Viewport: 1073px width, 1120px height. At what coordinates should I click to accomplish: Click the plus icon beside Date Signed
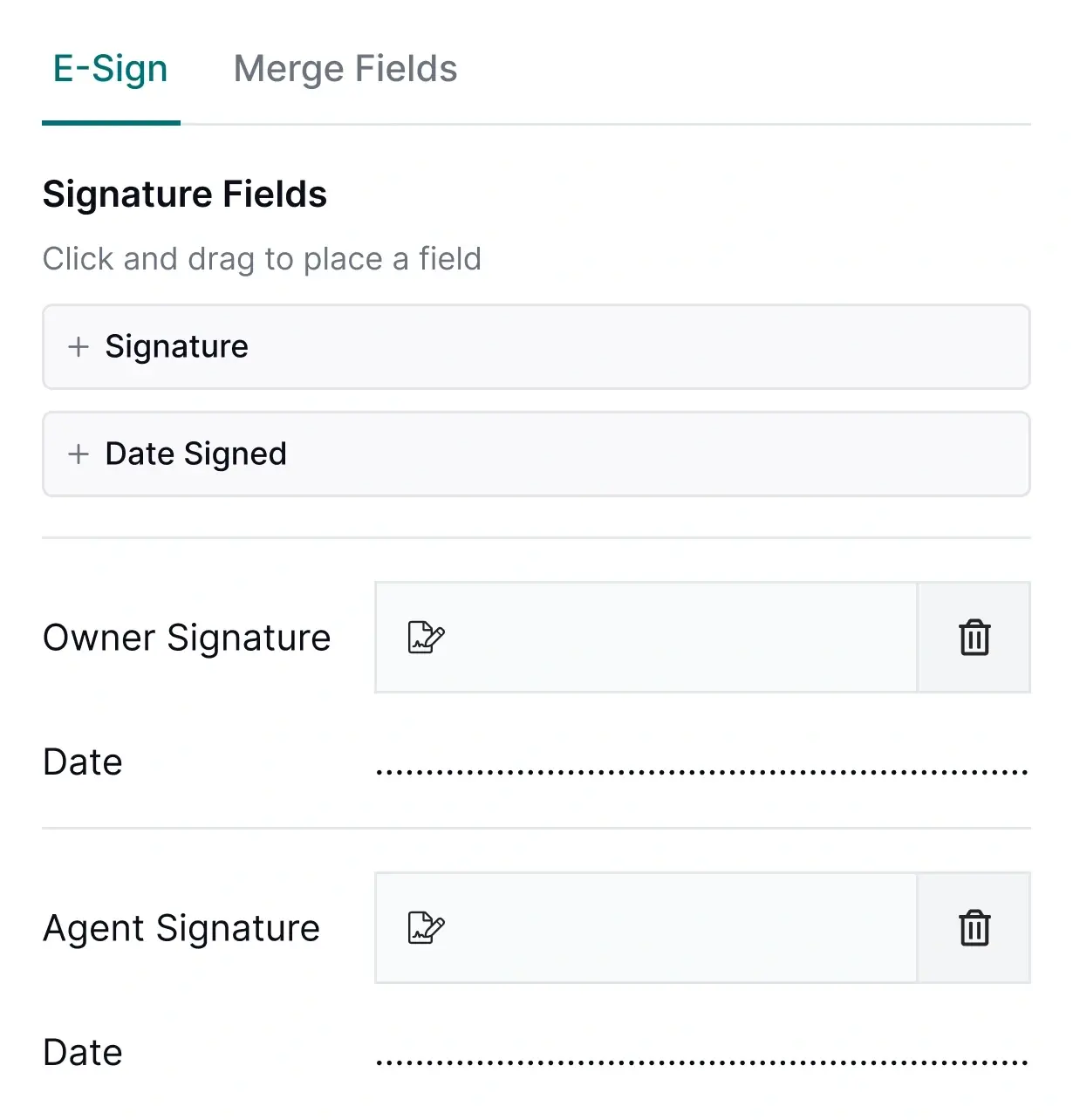click(x=79, y=454)
